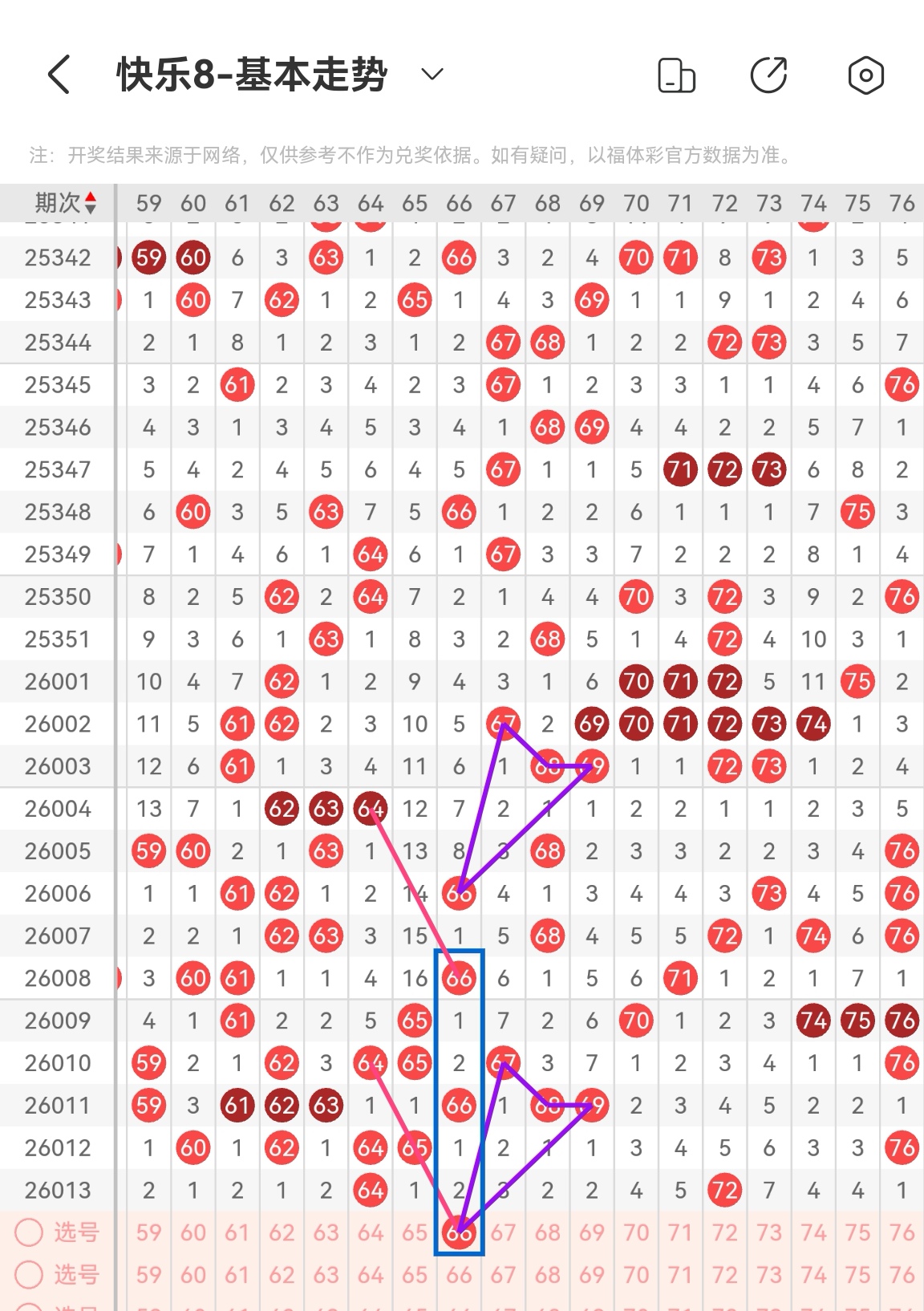Open chart settings hexagon icon
The image size is (924, 1311).
[x=865, y=76]
